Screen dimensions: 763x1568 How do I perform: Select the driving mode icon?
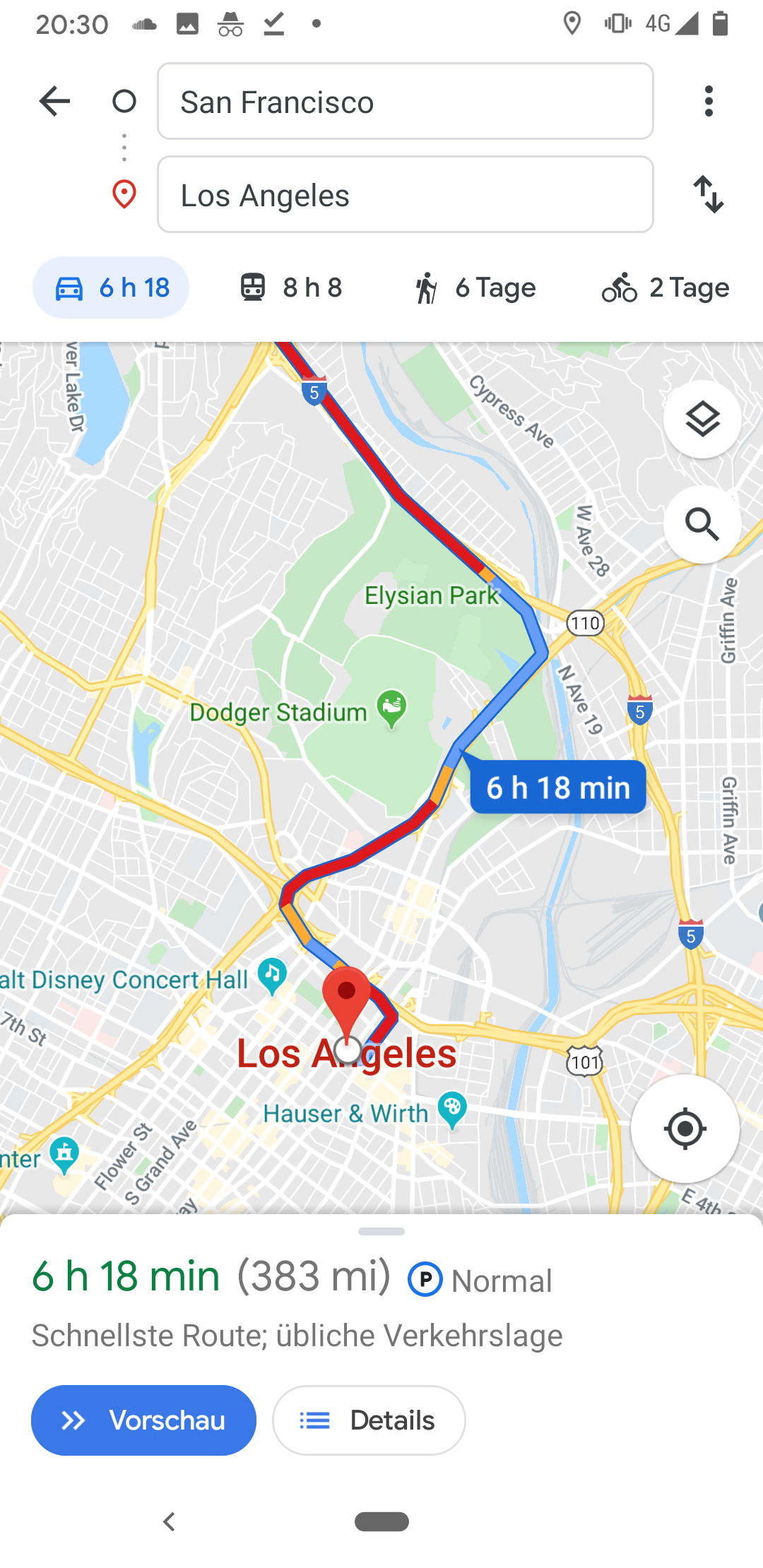tap(71, 287)
